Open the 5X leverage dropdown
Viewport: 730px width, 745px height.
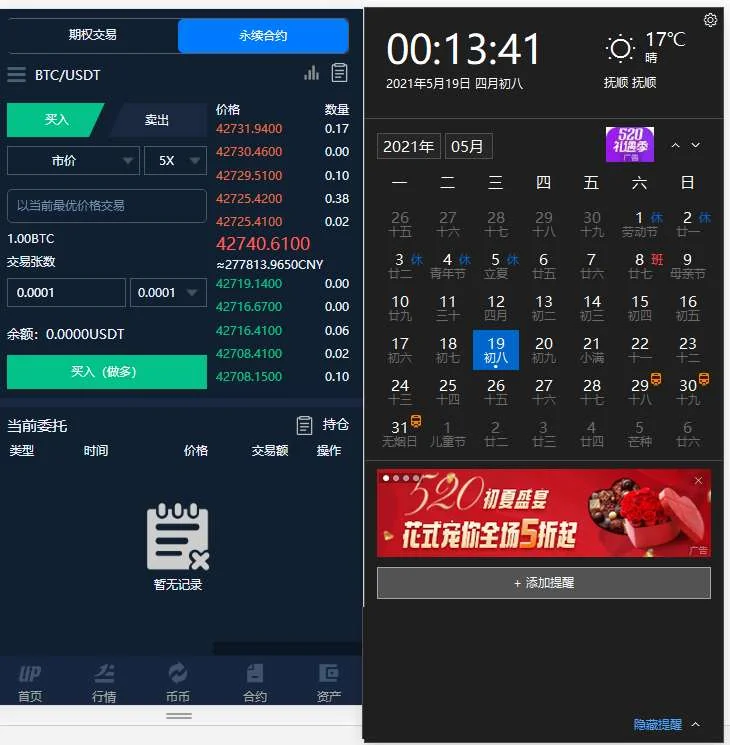(175, 161)
